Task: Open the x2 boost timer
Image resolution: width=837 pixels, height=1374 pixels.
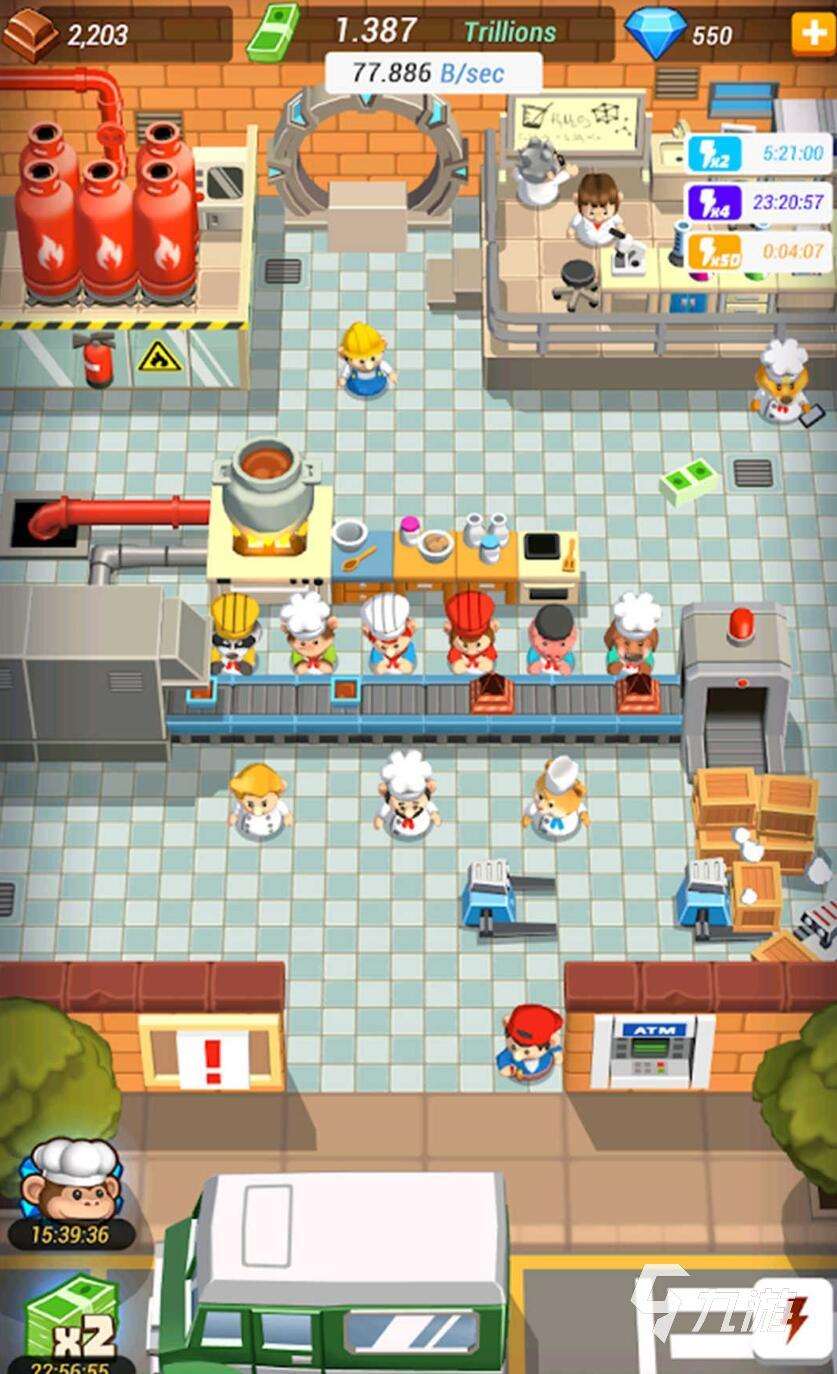Action: [759, 153]
